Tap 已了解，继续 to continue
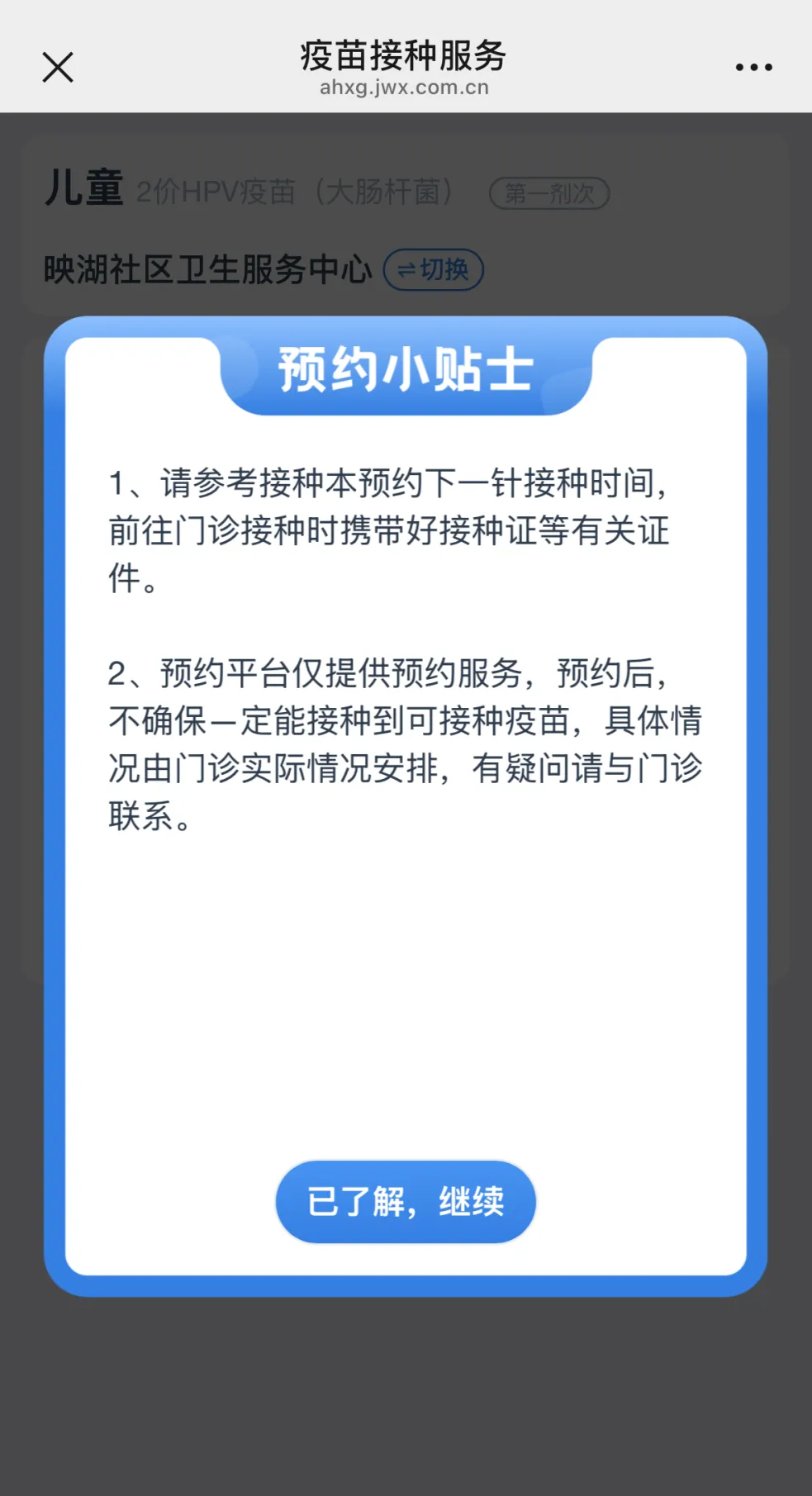This screenshot has width=812, height=1496. [x=406, y=1202]
